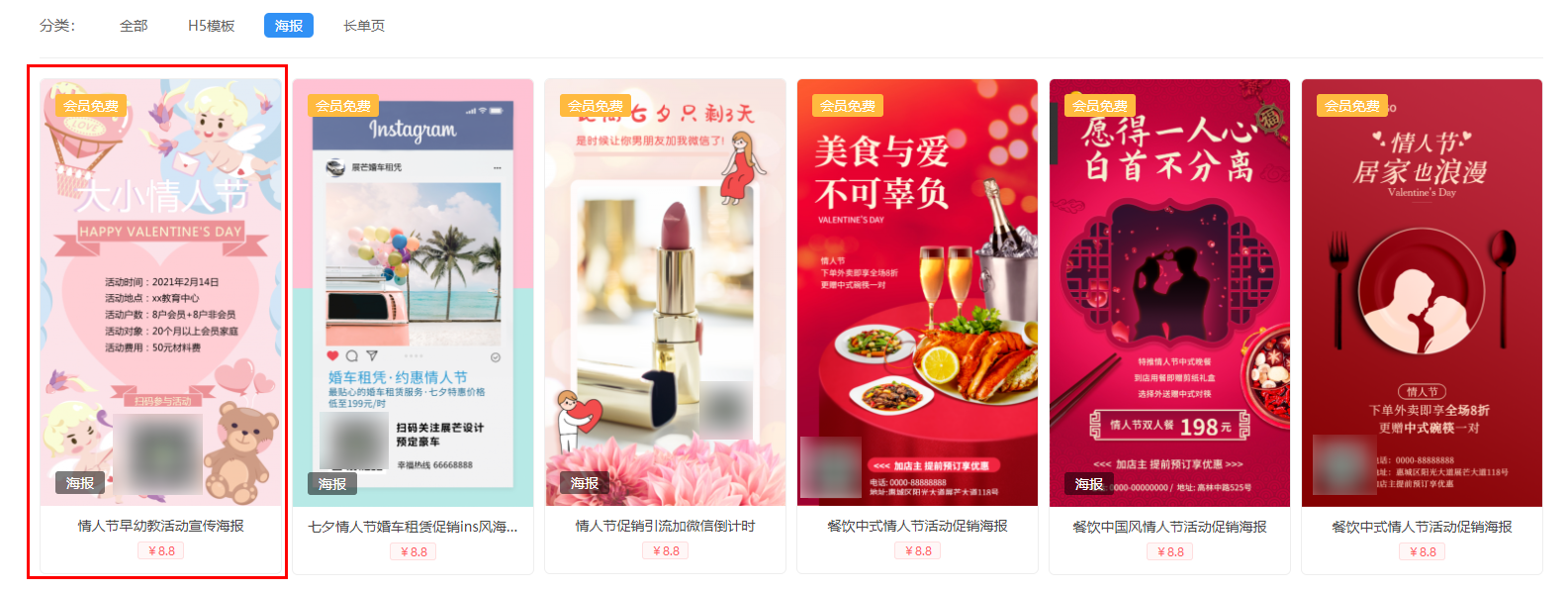The height and width of the screenshot is (591, 1568).
Task: Select the 全部 category filter
Action: tap(134, 26)
